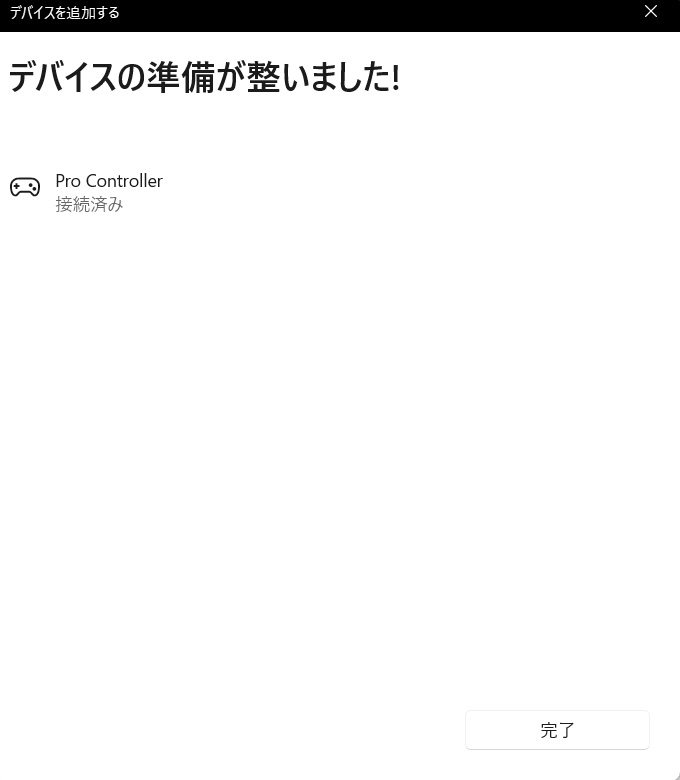Tap the 完了 button
Viewport: 680px width, 780px height.
point(557,730)
